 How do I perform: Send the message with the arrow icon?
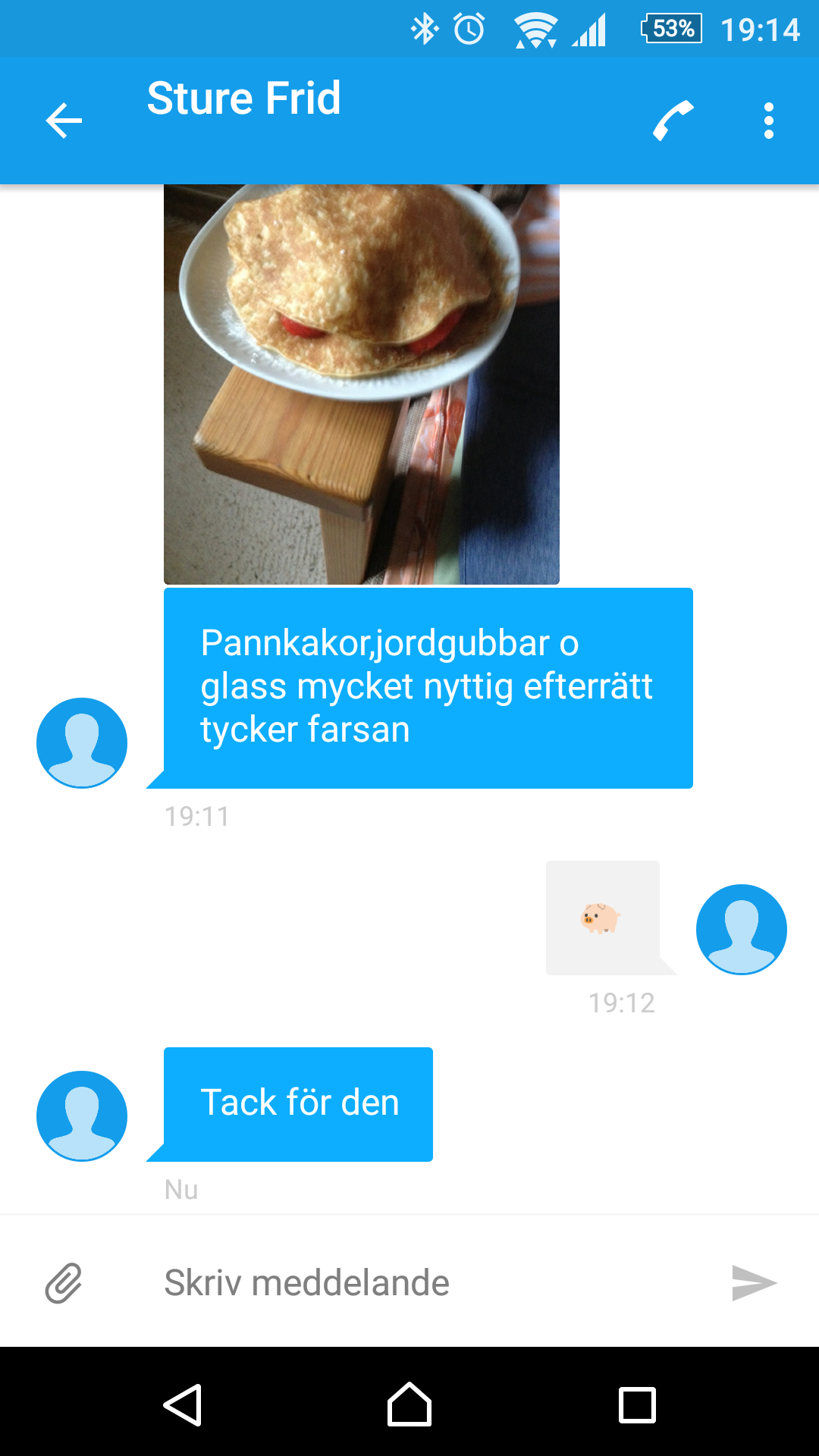pos(754,1283)
